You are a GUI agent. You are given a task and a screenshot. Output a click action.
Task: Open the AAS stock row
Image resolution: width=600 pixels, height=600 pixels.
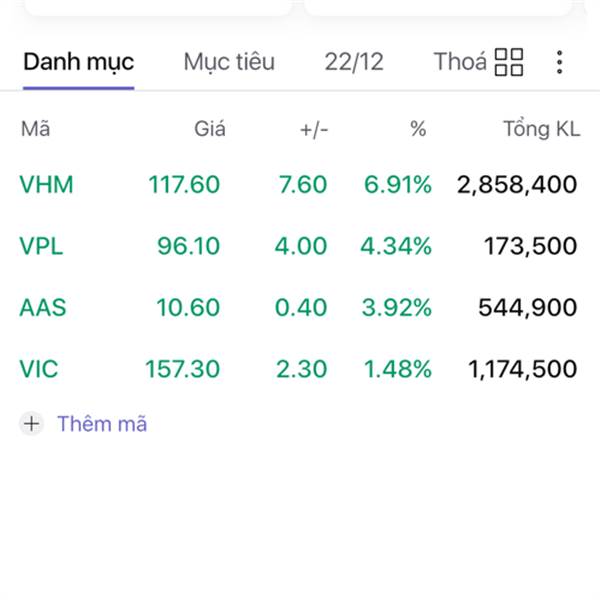pos(43,307)
